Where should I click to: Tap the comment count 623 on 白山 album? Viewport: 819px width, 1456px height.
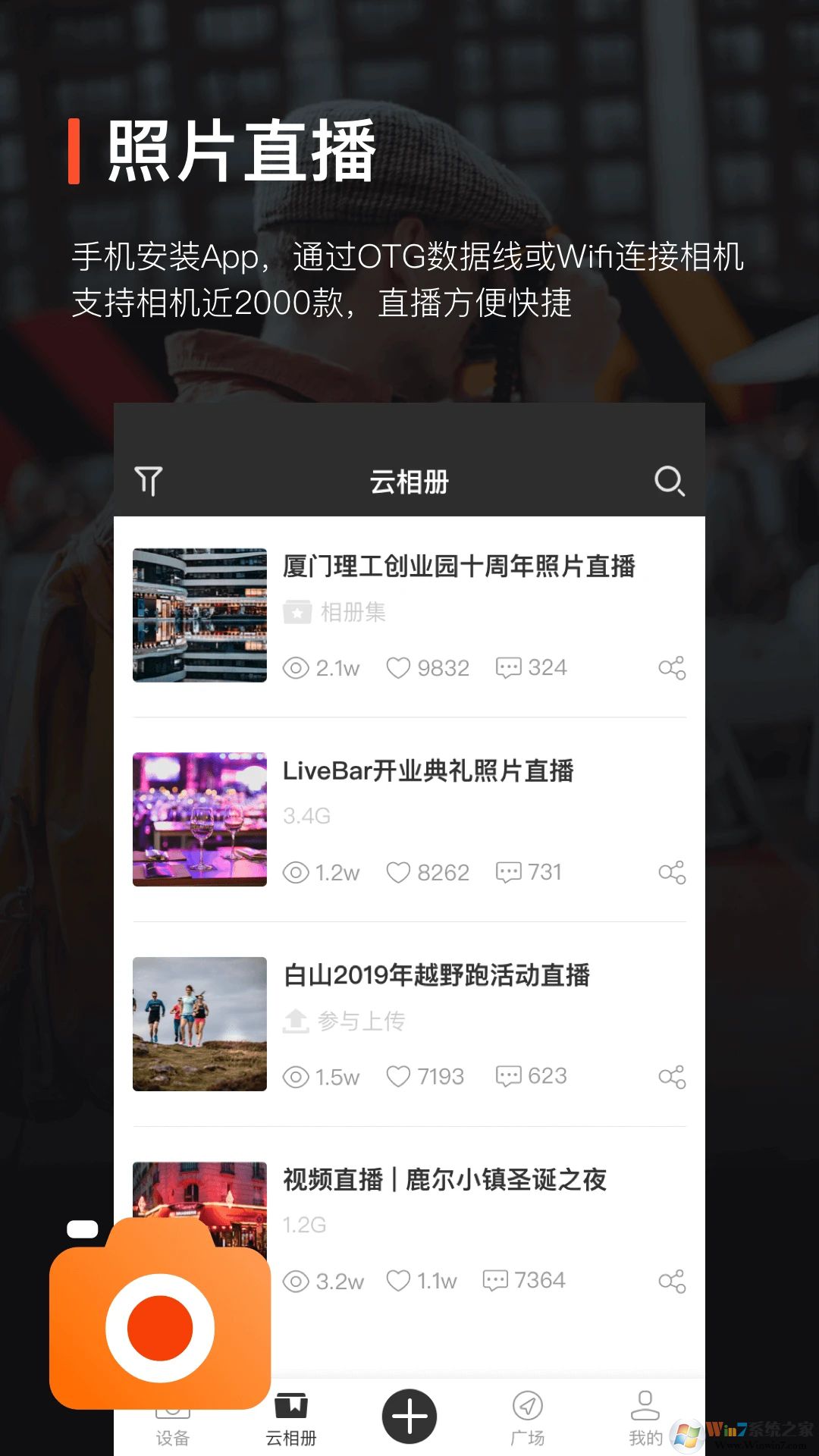(532, 1076)
